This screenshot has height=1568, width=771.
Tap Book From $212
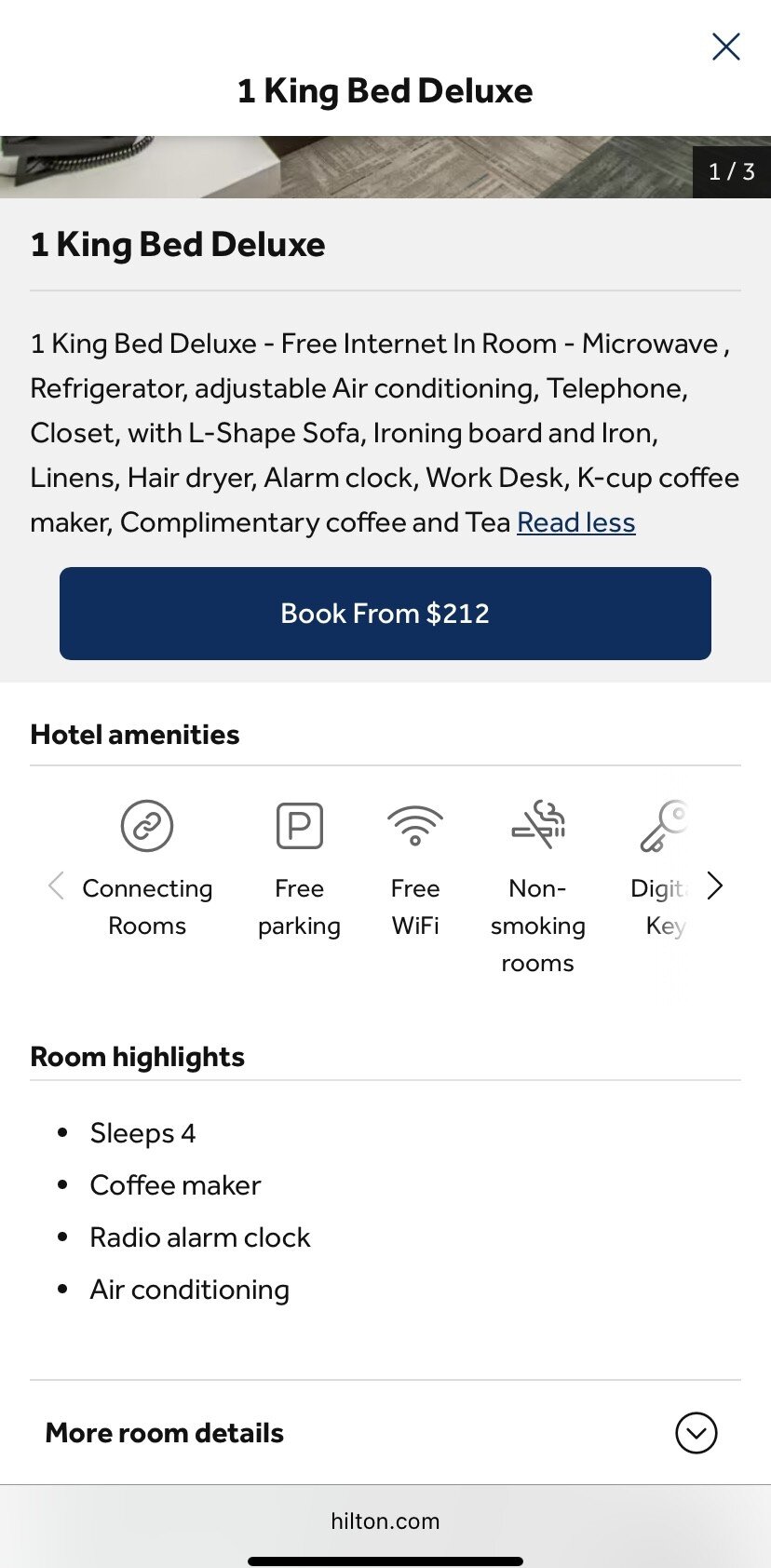(x=385, y=613)
